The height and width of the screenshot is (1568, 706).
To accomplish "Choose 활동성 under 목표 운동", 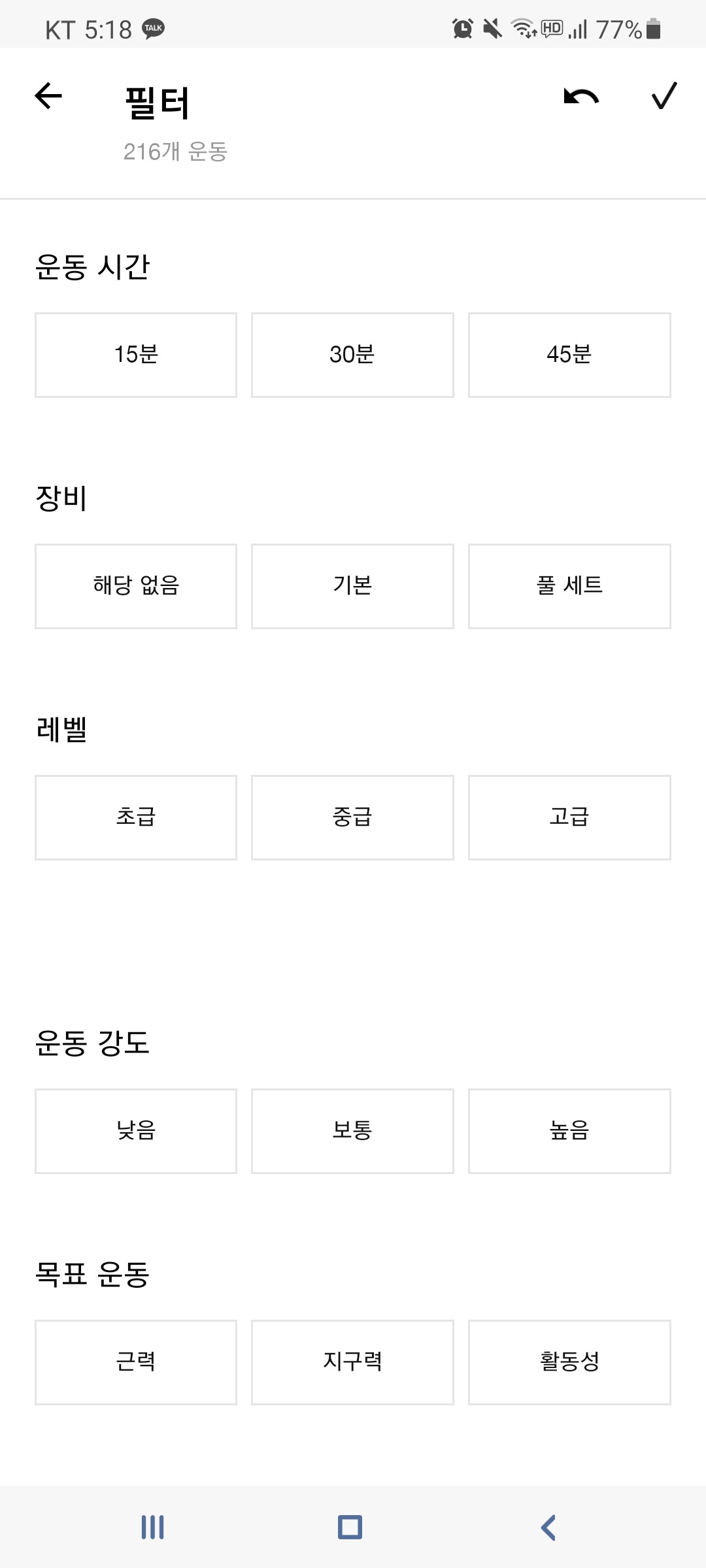I will pos(569,1363).
